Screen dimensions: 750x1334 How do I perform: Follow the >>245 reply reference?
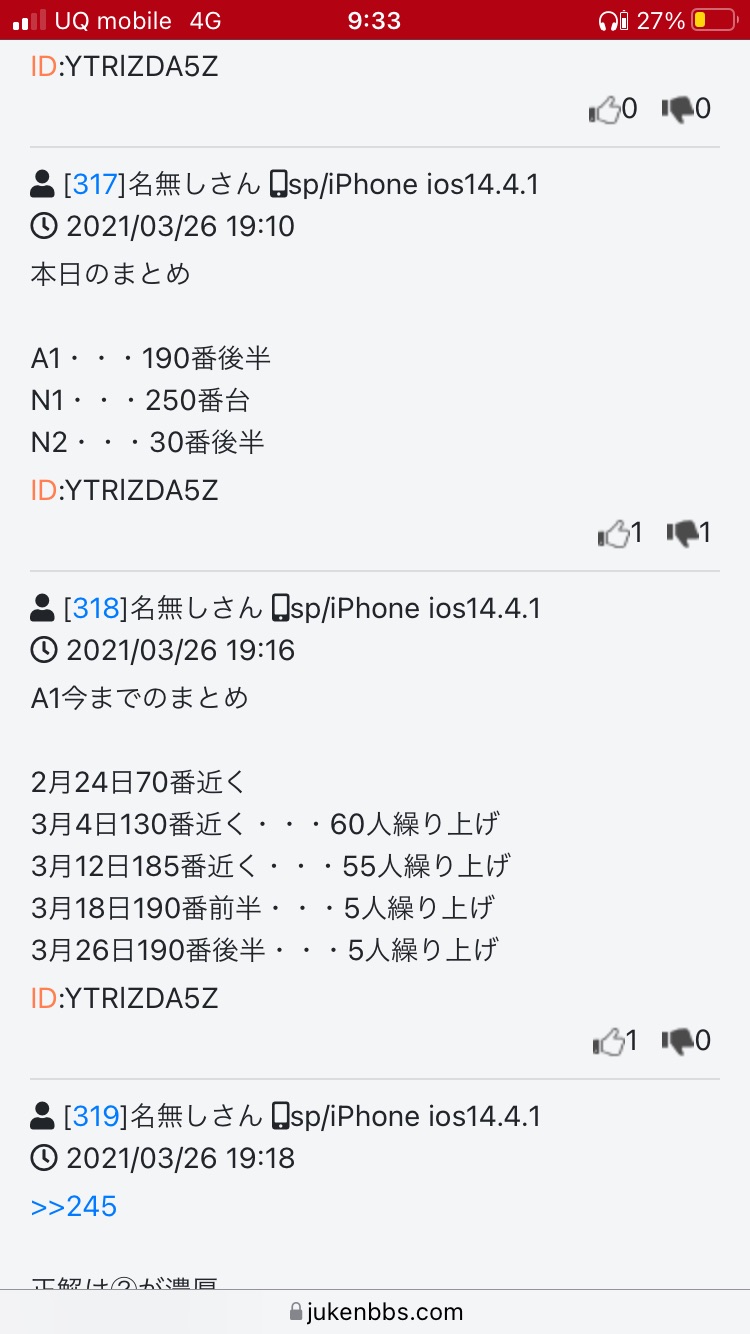tap(74, 1206)
